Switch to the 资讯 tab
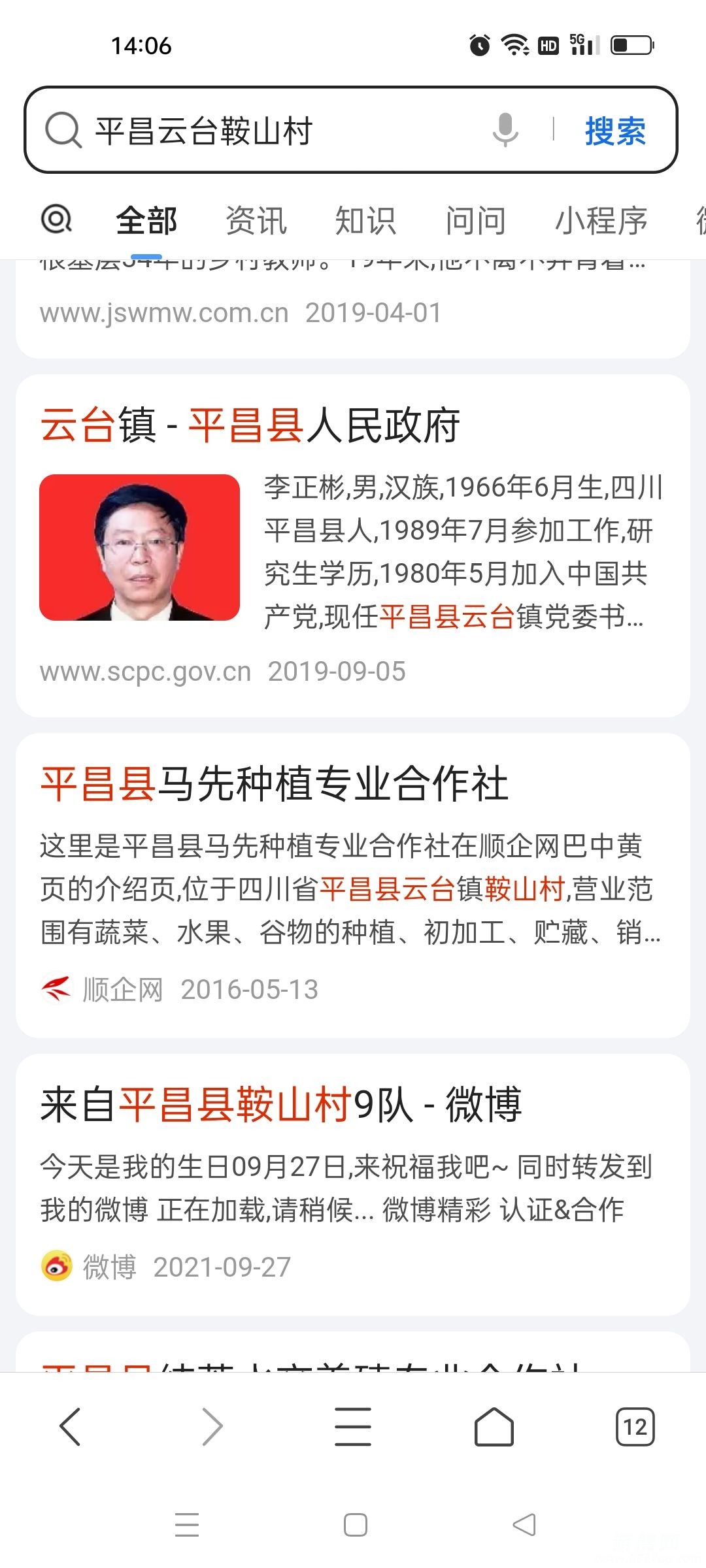Screen dimensions: 706x1568 point(256,220)
